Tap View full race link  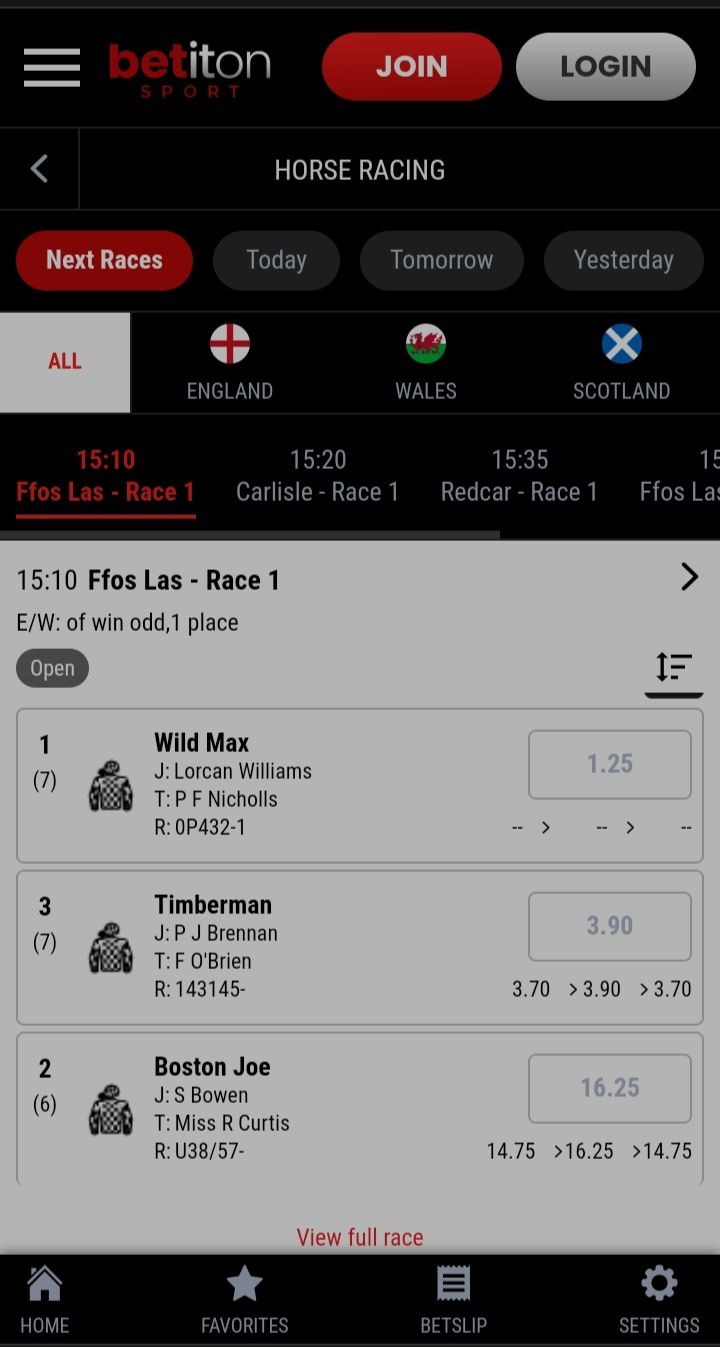[359, 1237]
